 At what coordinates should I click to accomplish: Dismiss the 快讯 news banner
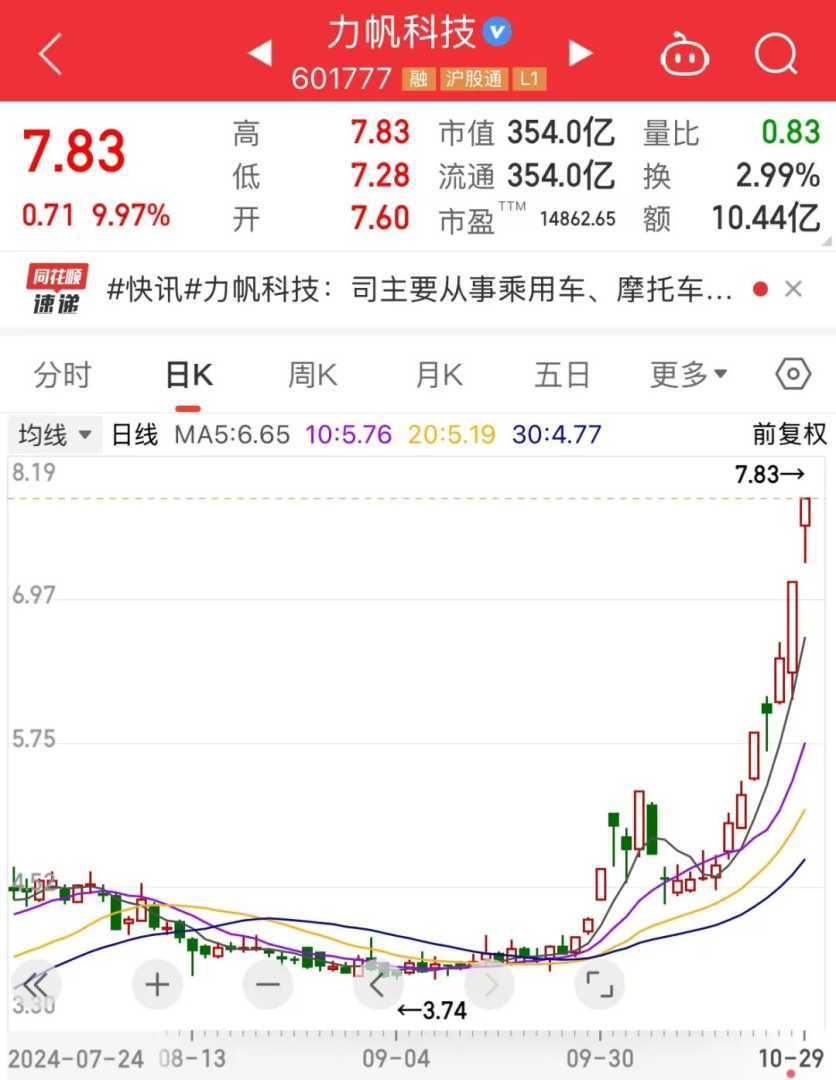[793, 290]
